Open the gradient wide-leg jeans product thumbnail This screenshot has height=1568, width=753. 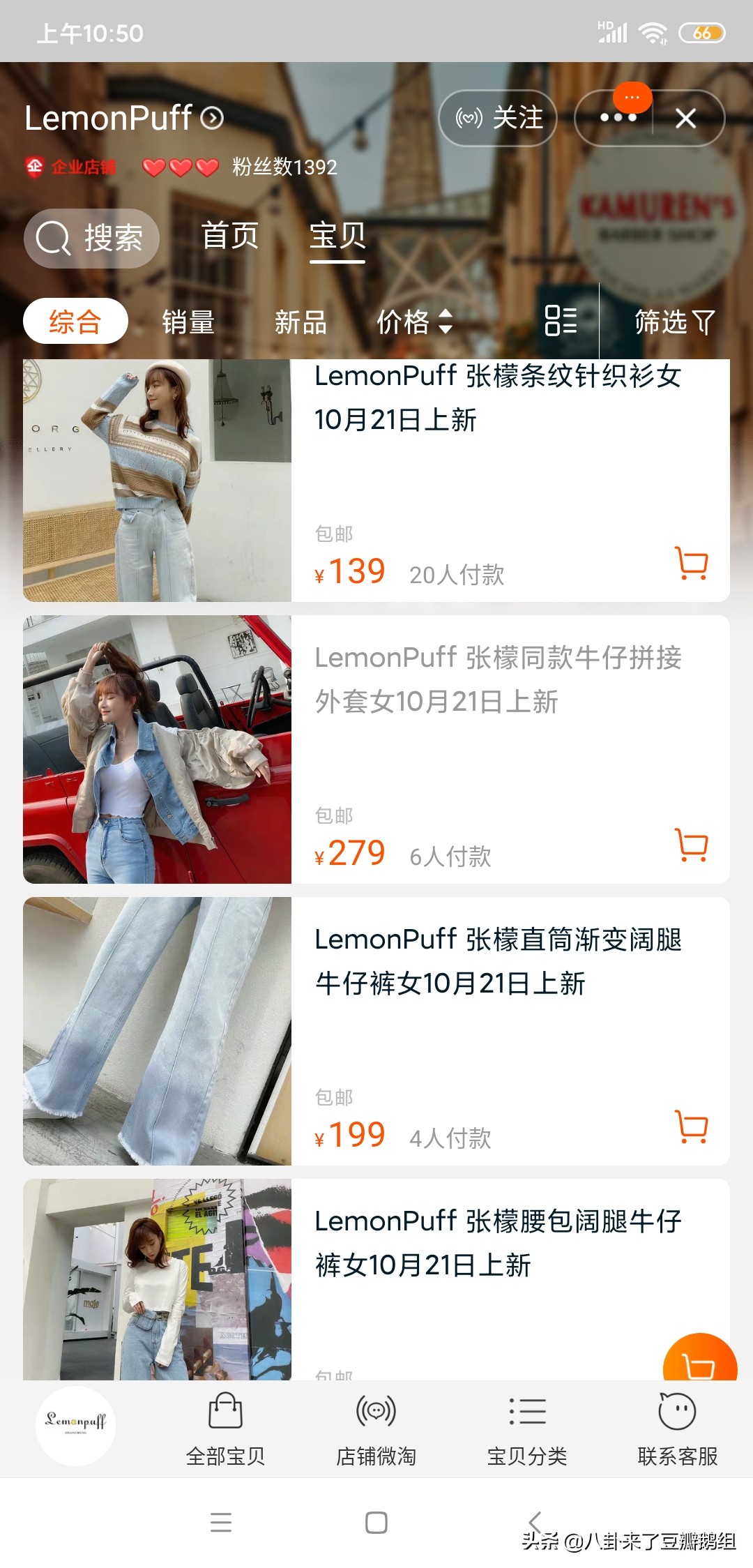(157, 1032)
